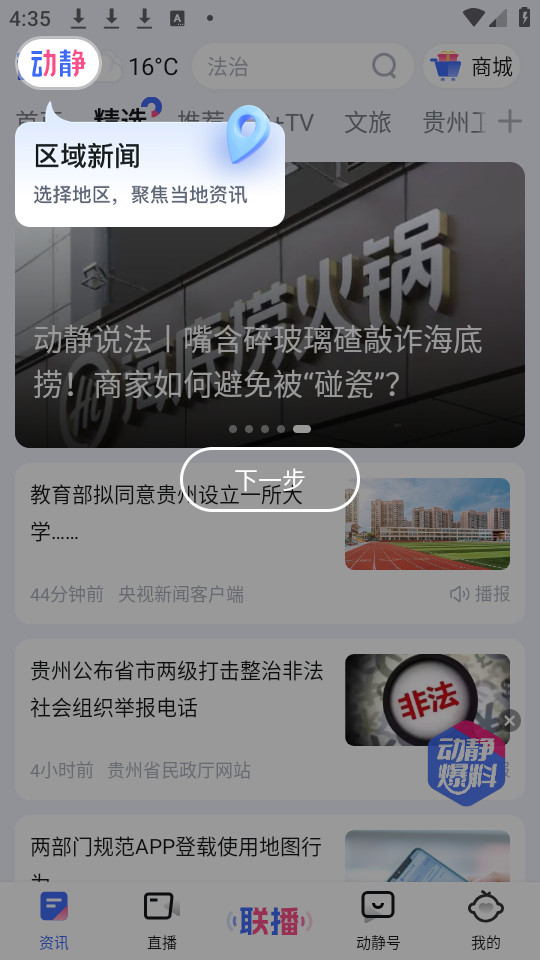Screen dimensions: 540x960
Task: Switch to the 文旅 tab
Action: coord(367,122)
